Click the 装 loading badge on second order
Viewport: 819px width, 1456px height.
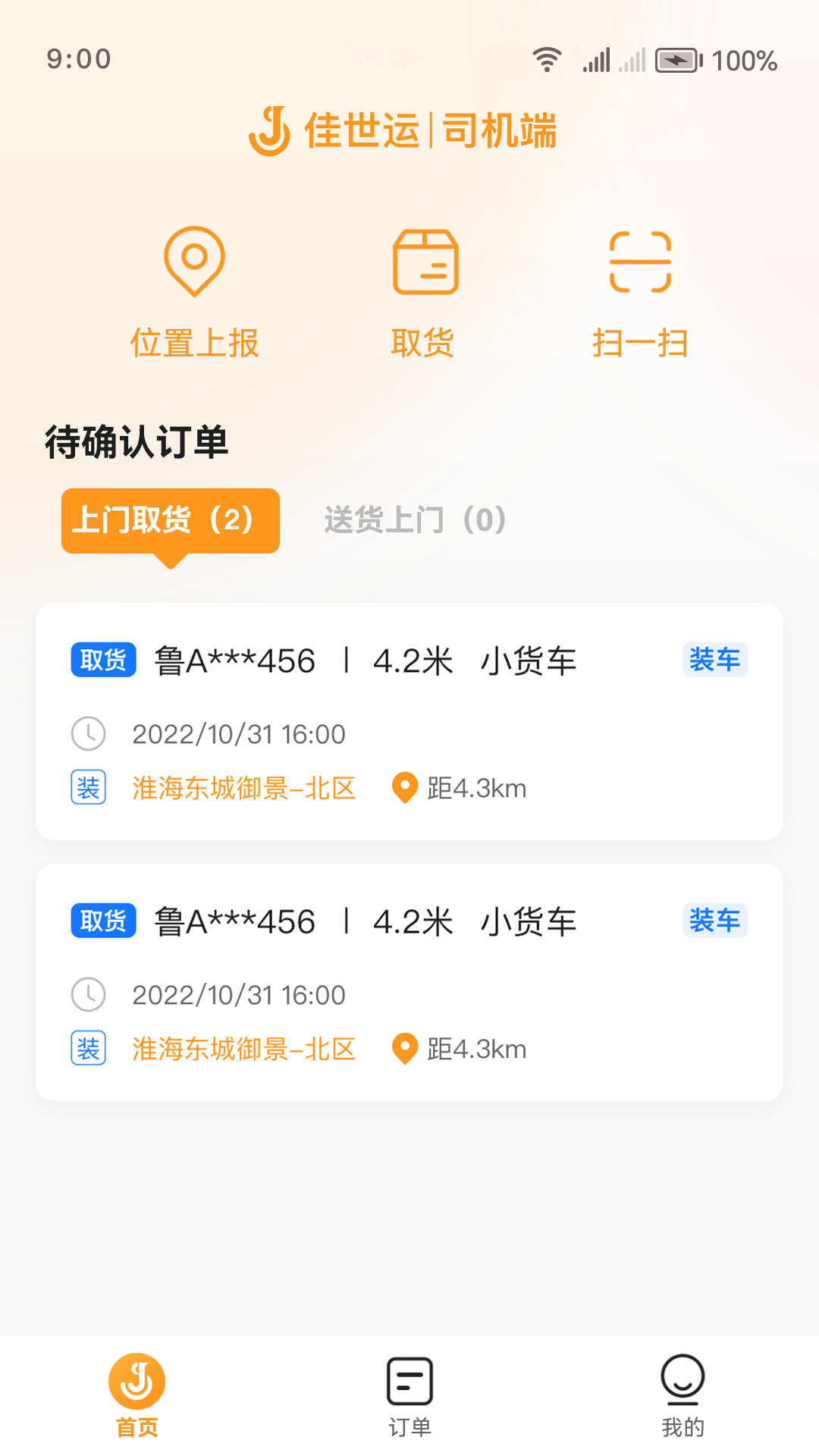click(x=88, y=1049)
